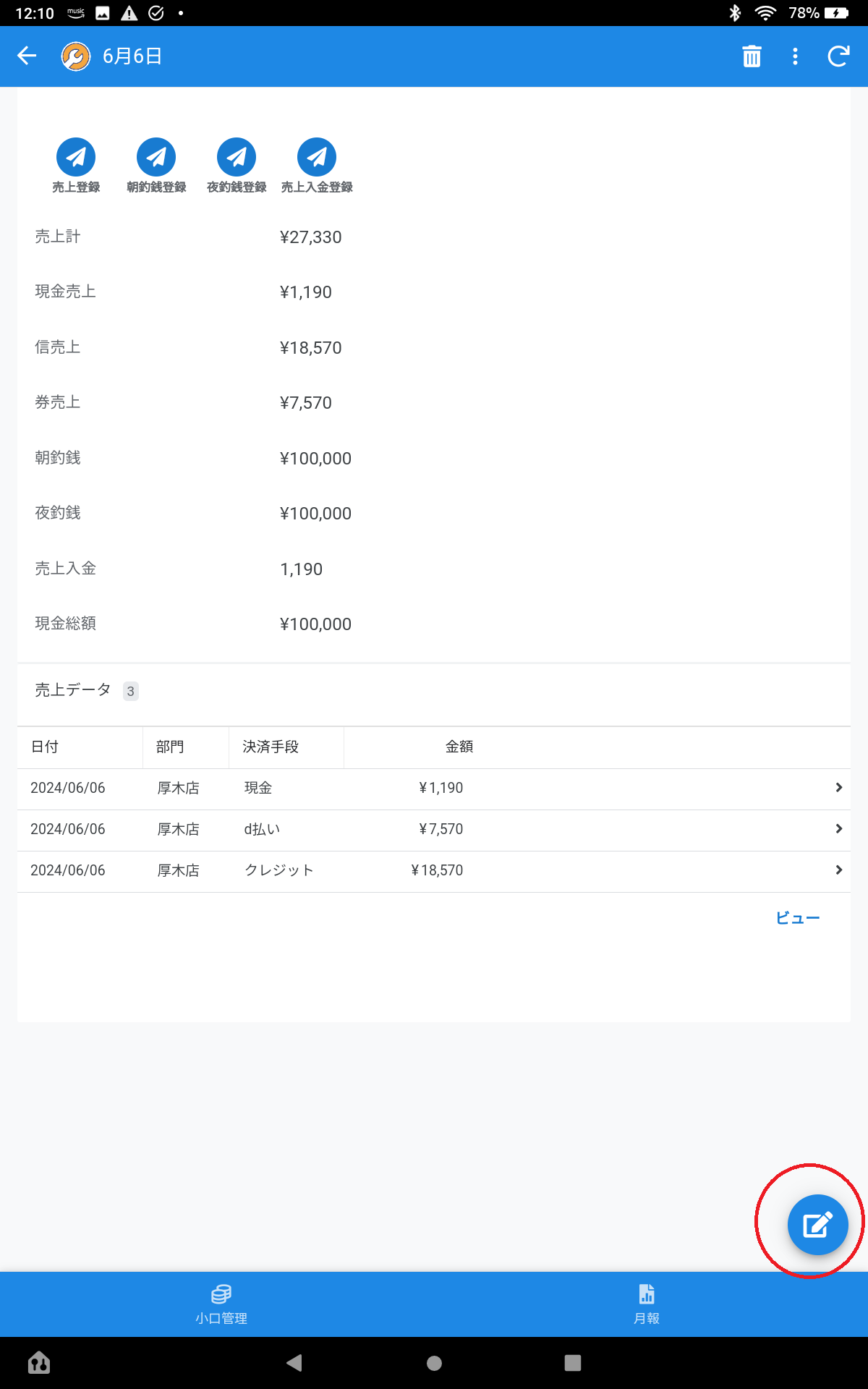This screenshot has width=868, height=1389.
Task: Tap the 売上登録 action button
Action: 76,157
